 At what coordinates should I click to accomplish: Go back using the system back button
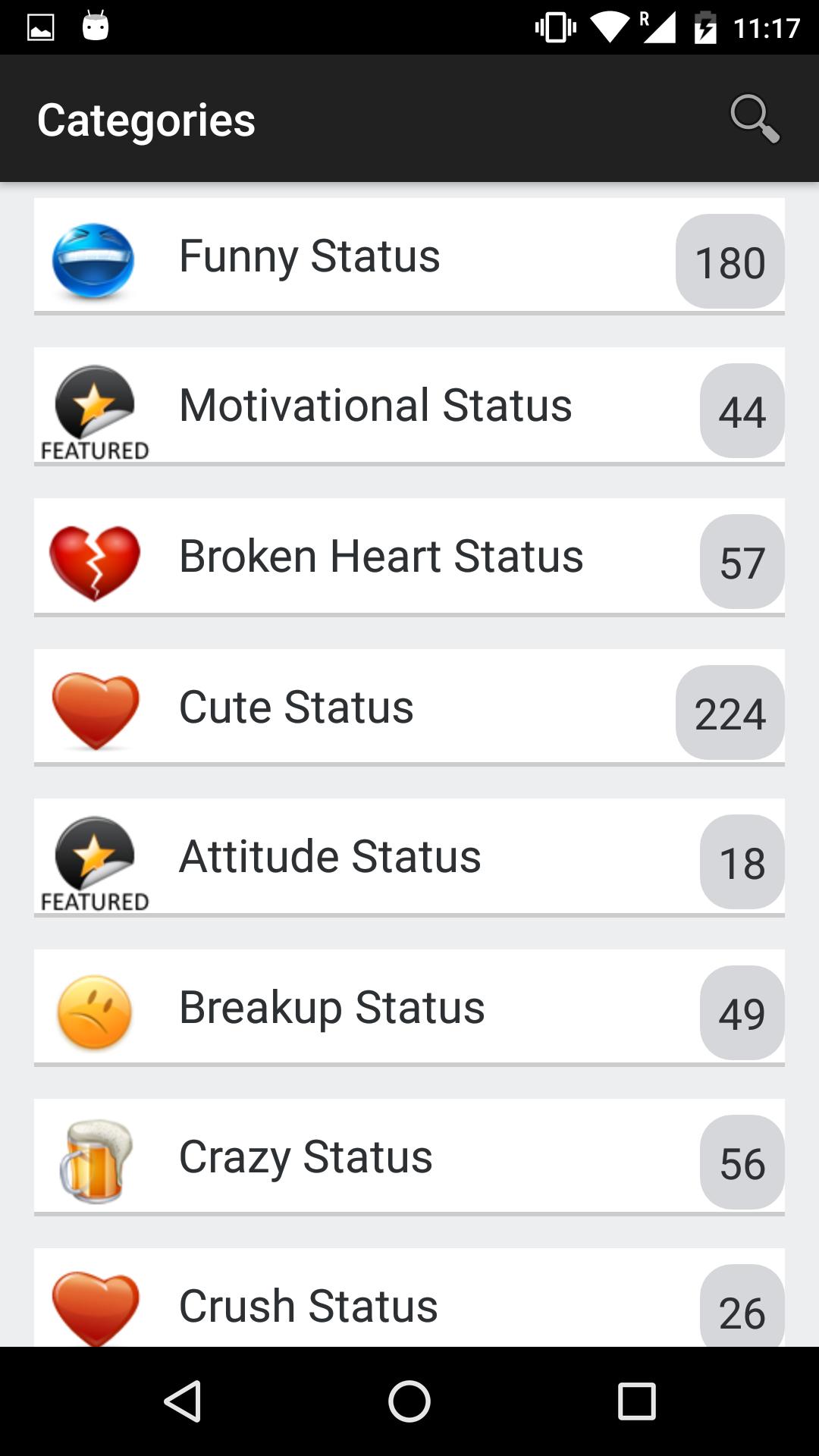[x=183, y=1401]
